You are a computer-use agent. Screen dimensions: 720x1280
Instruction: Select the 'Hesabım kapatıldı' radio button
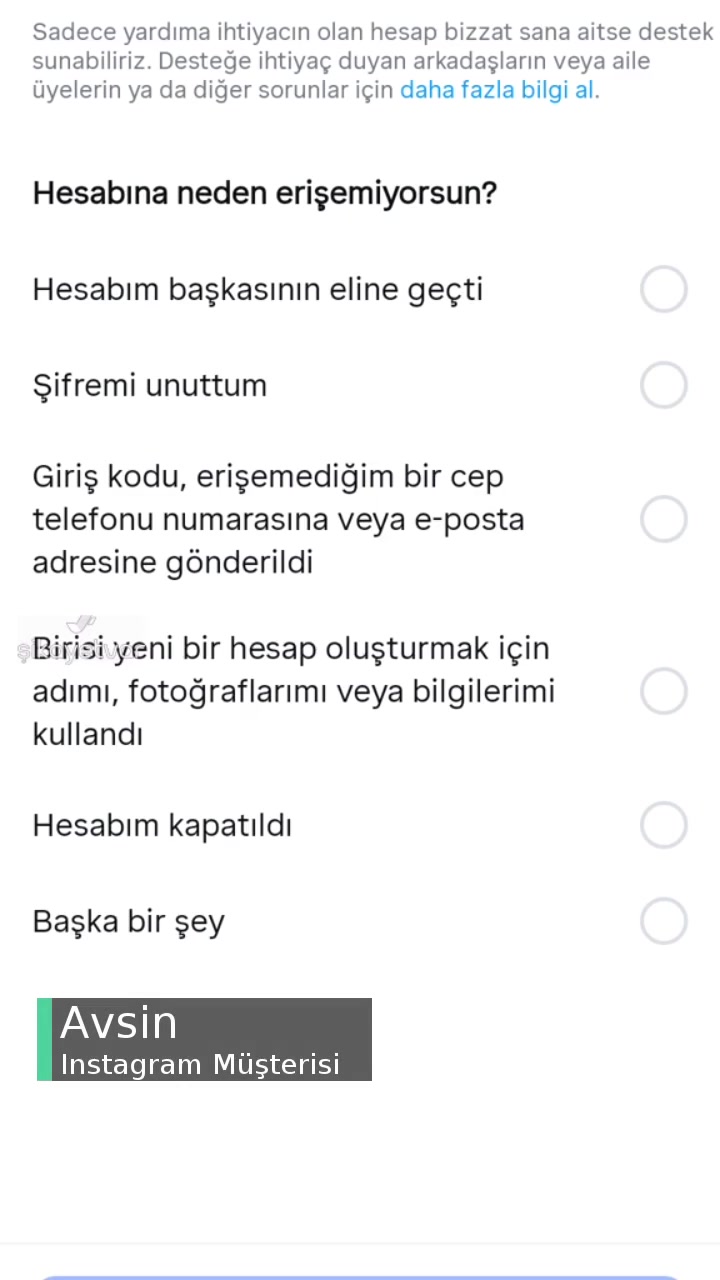pyautogui.click(x=664, y=824)
